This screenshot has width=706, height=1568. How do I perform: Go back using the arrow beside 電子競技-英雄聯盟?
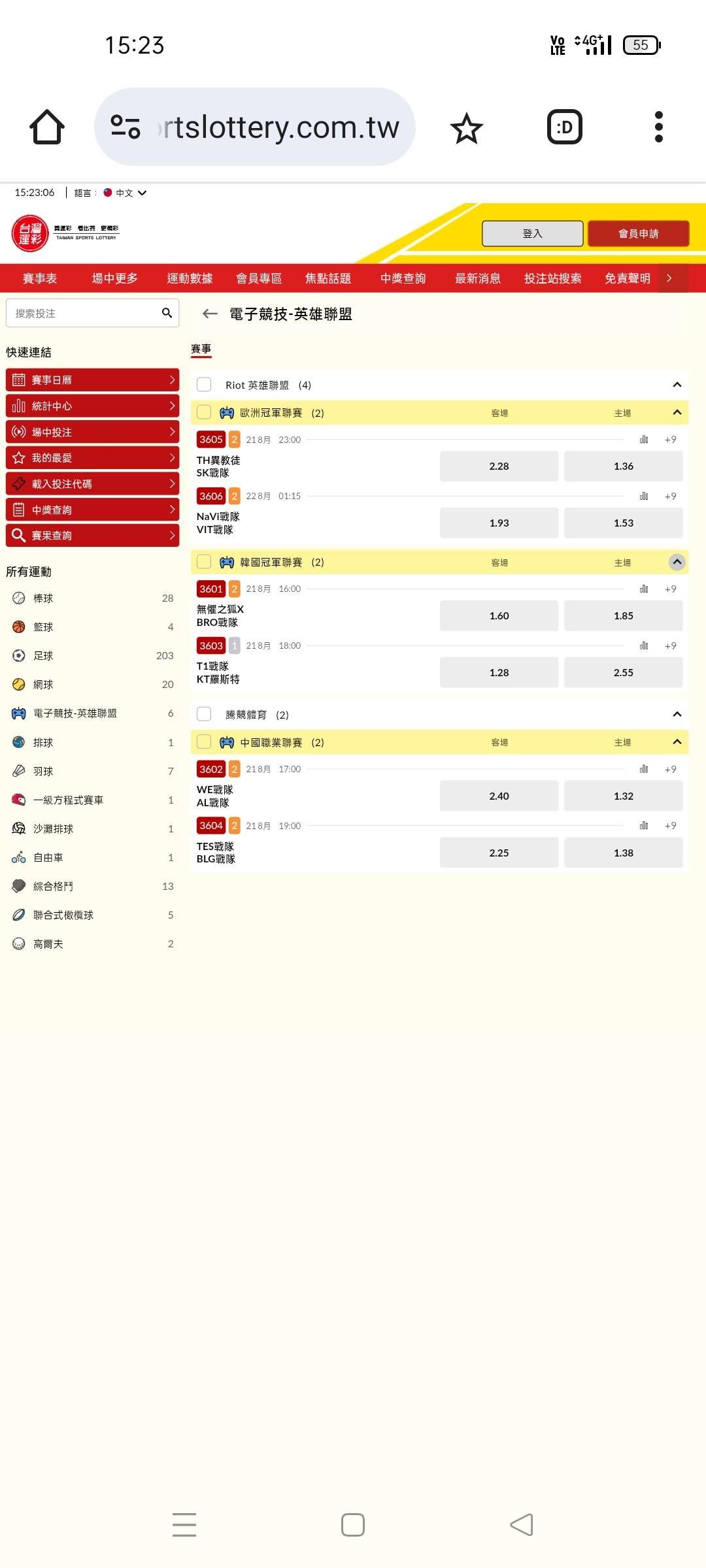click(x=210, y=314)
